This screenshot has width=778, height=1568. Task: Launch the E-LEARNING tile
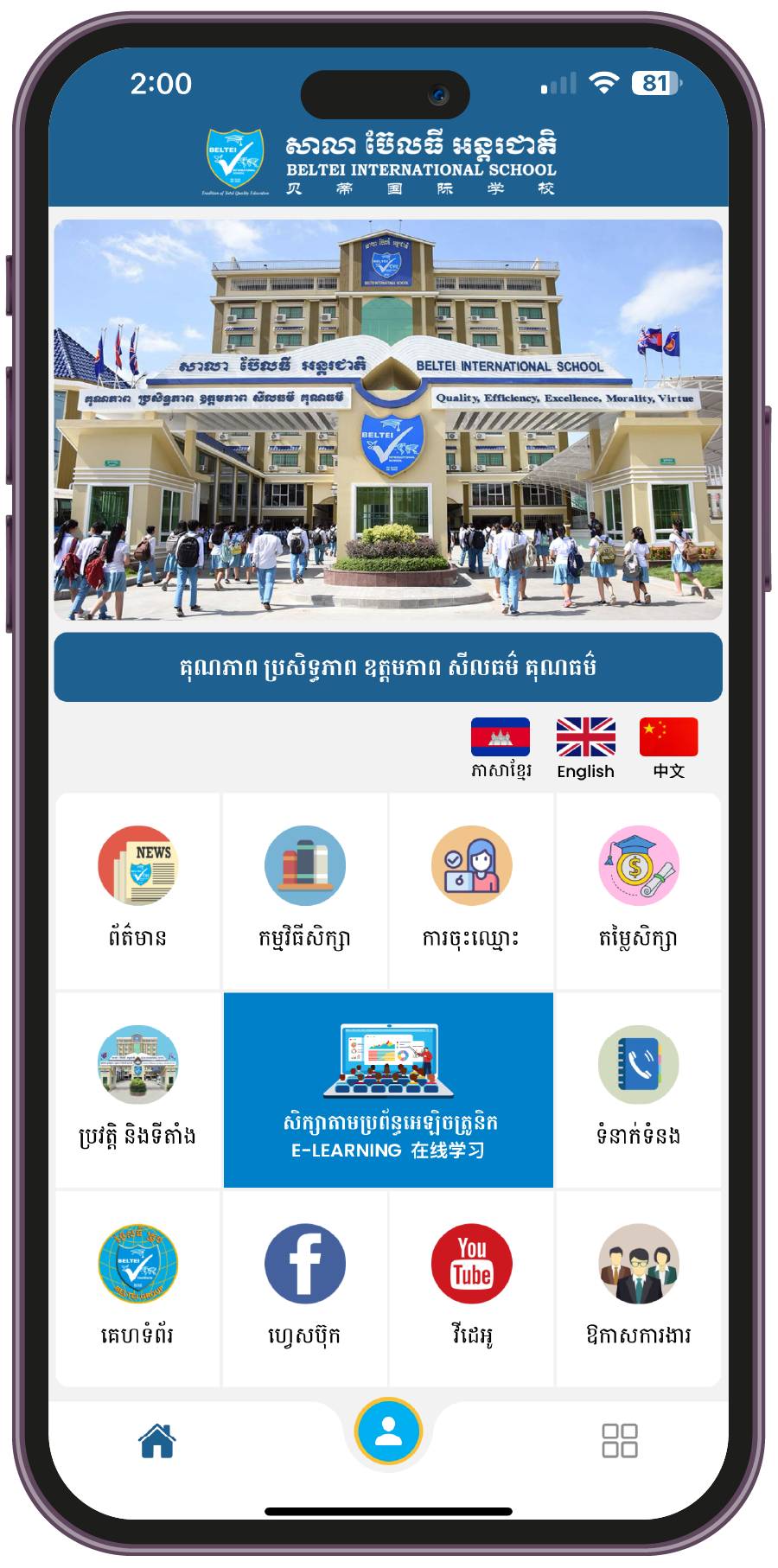pos(388,1090)
